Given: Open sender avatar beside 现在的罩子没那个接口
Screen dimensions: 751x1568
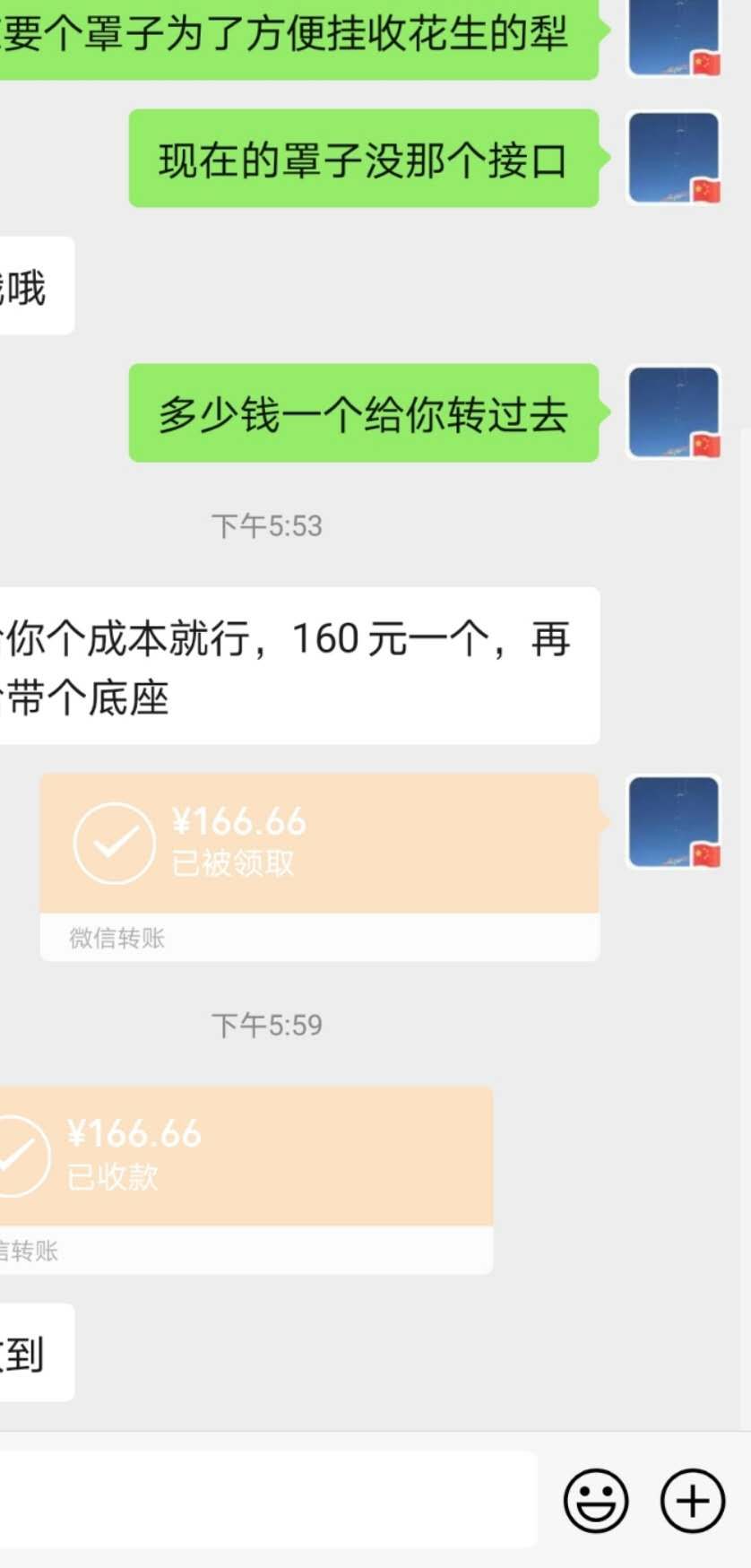Looking at the screenshot, I should point(674,158).
